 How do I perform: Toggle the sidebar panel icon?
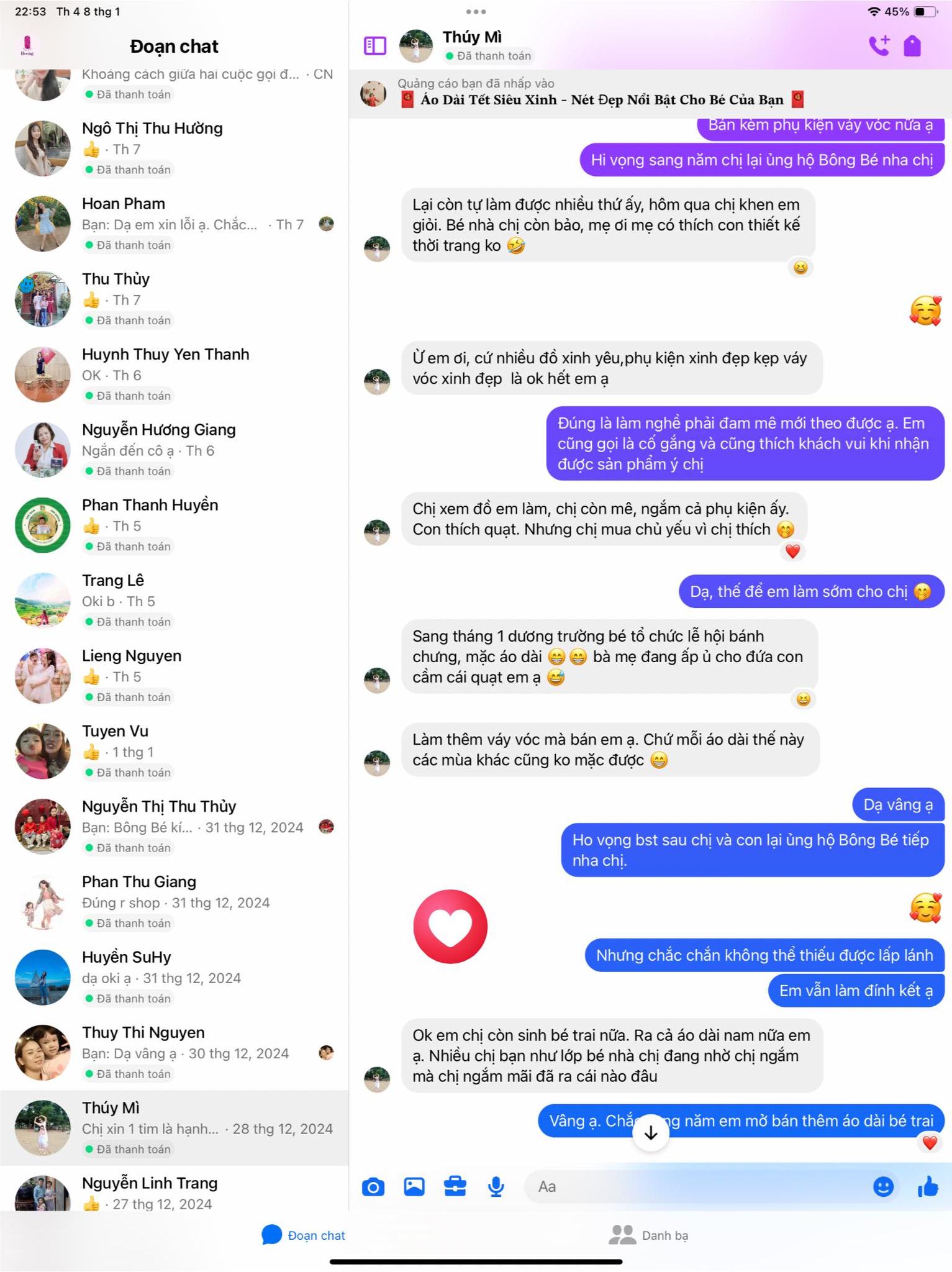click(x=374, y=45)
